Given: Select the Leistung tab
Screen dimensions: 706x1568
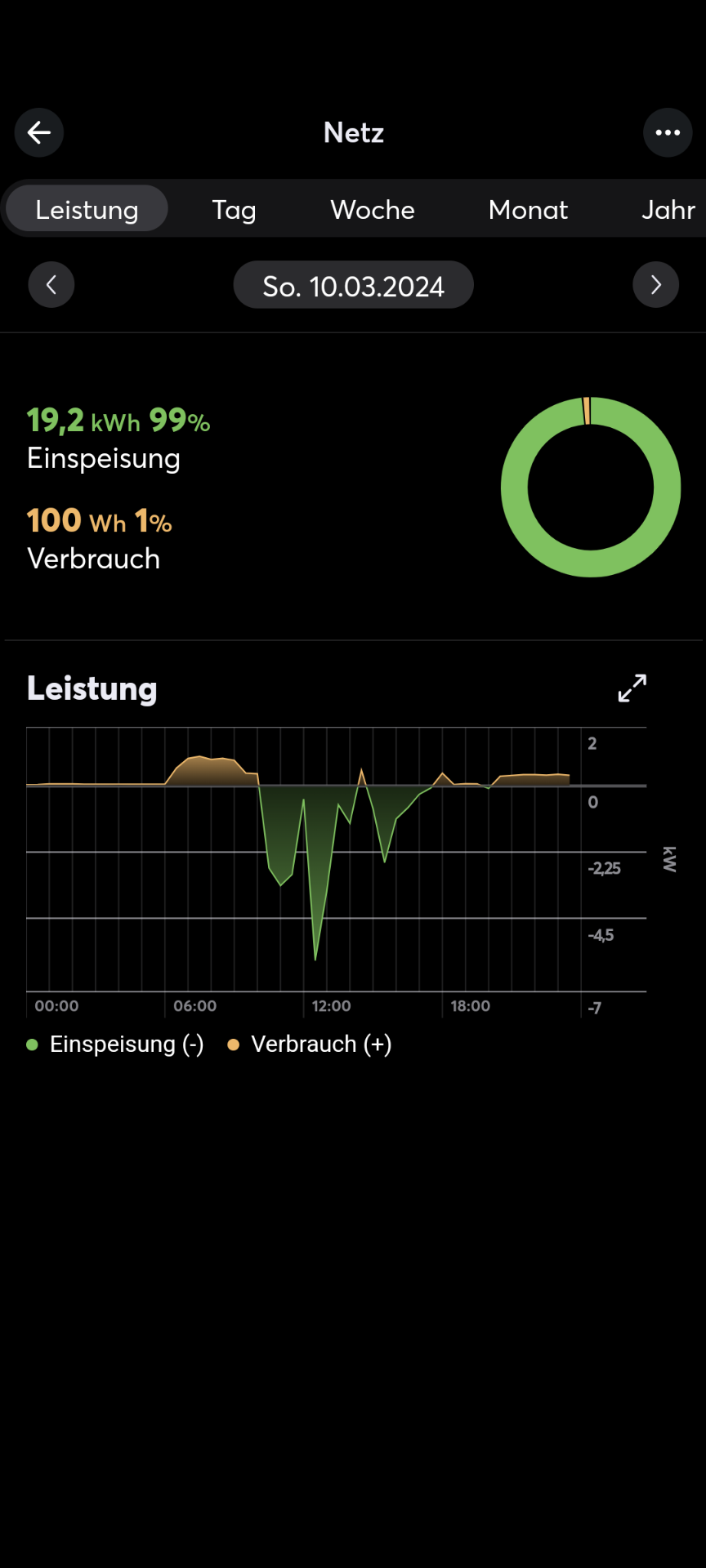Looking at the screenshot, I should point(87,210).
